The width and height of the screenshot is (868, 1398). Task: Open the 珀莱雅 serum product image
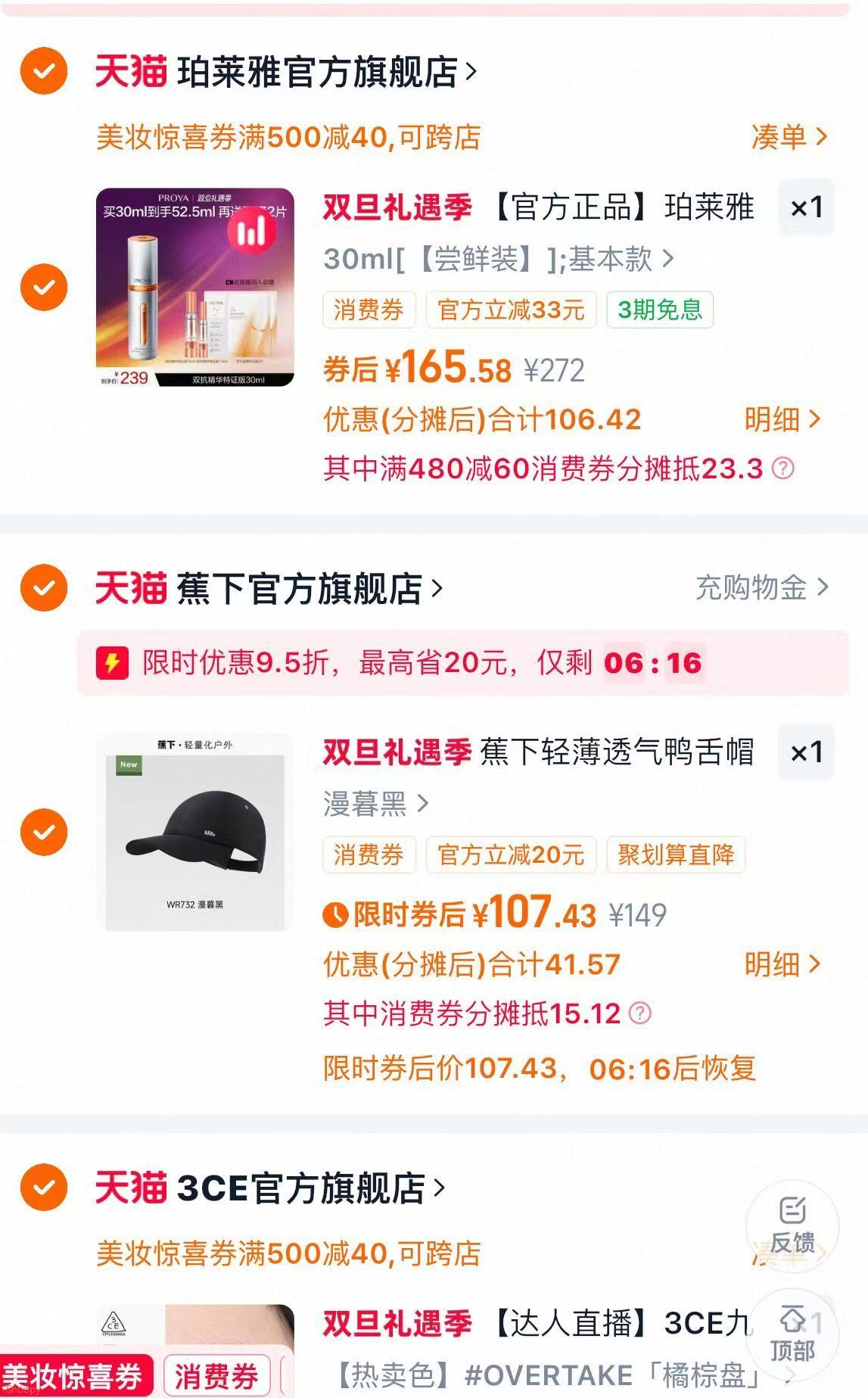pyautogui.click(x=194, y=288)
